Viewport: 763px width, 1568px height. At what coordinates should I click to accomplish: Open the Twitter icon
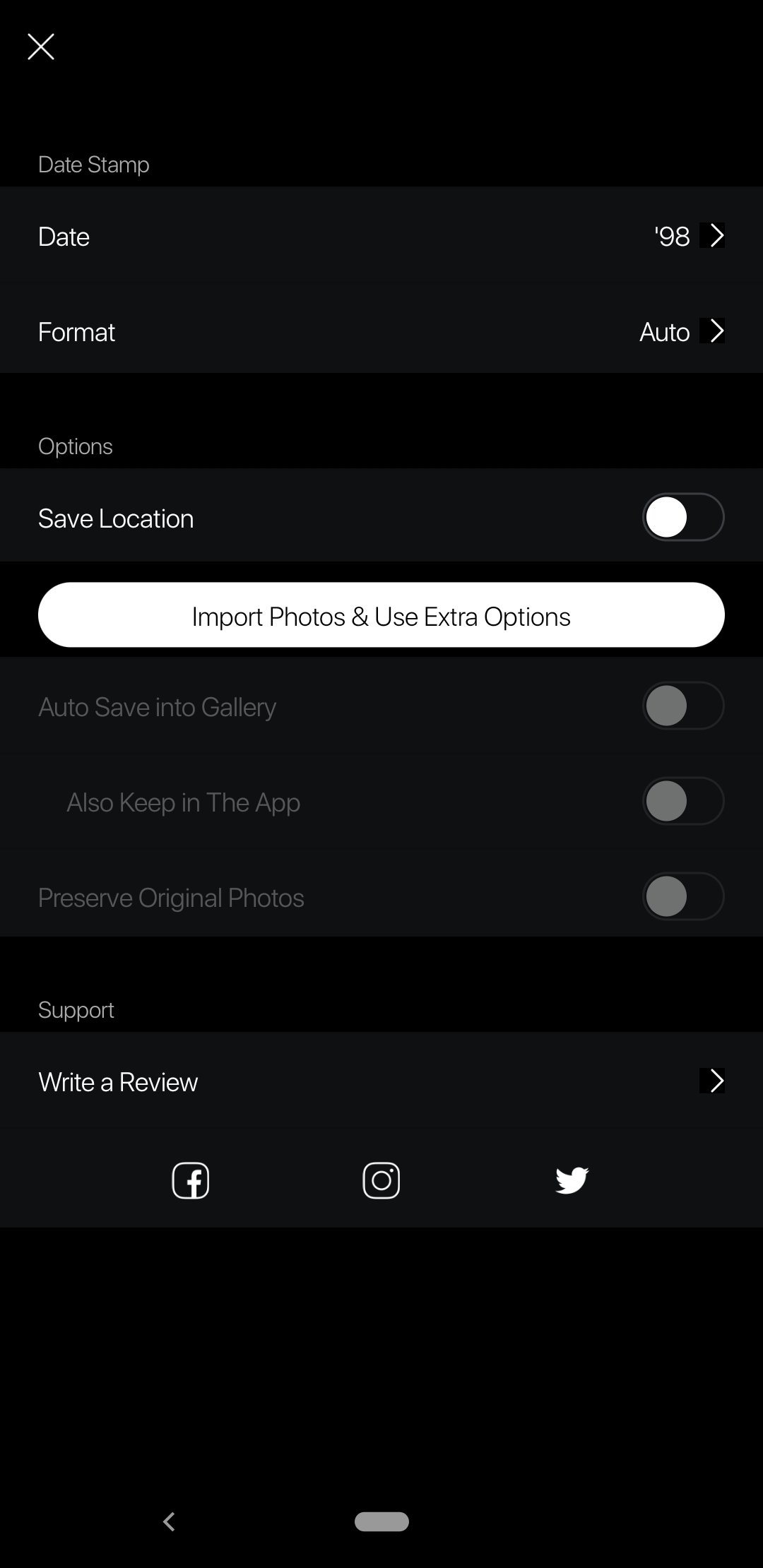pos(572,1180)
